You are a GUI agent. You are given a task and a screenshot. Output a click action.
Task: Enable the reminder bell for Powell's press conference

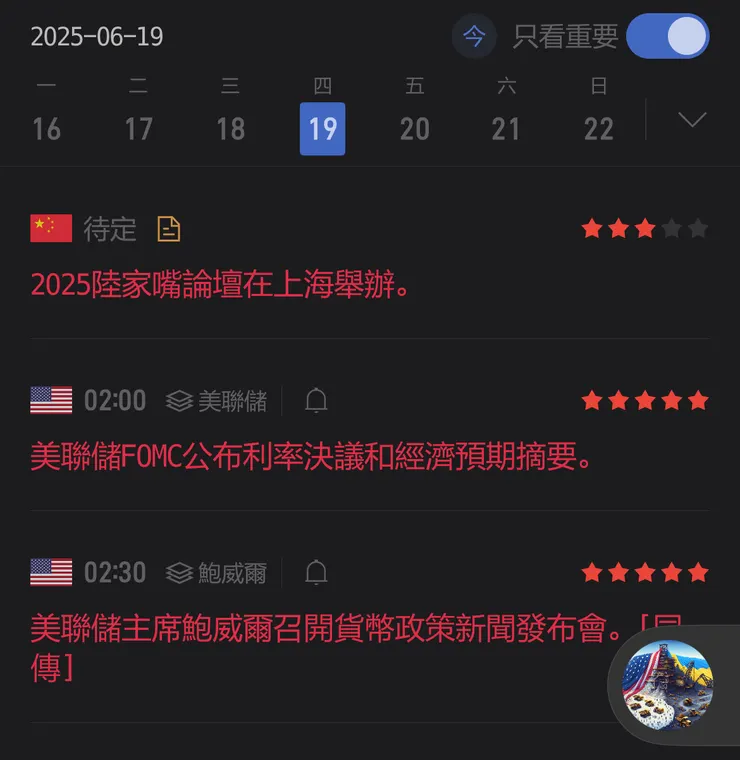coord(317,572)
